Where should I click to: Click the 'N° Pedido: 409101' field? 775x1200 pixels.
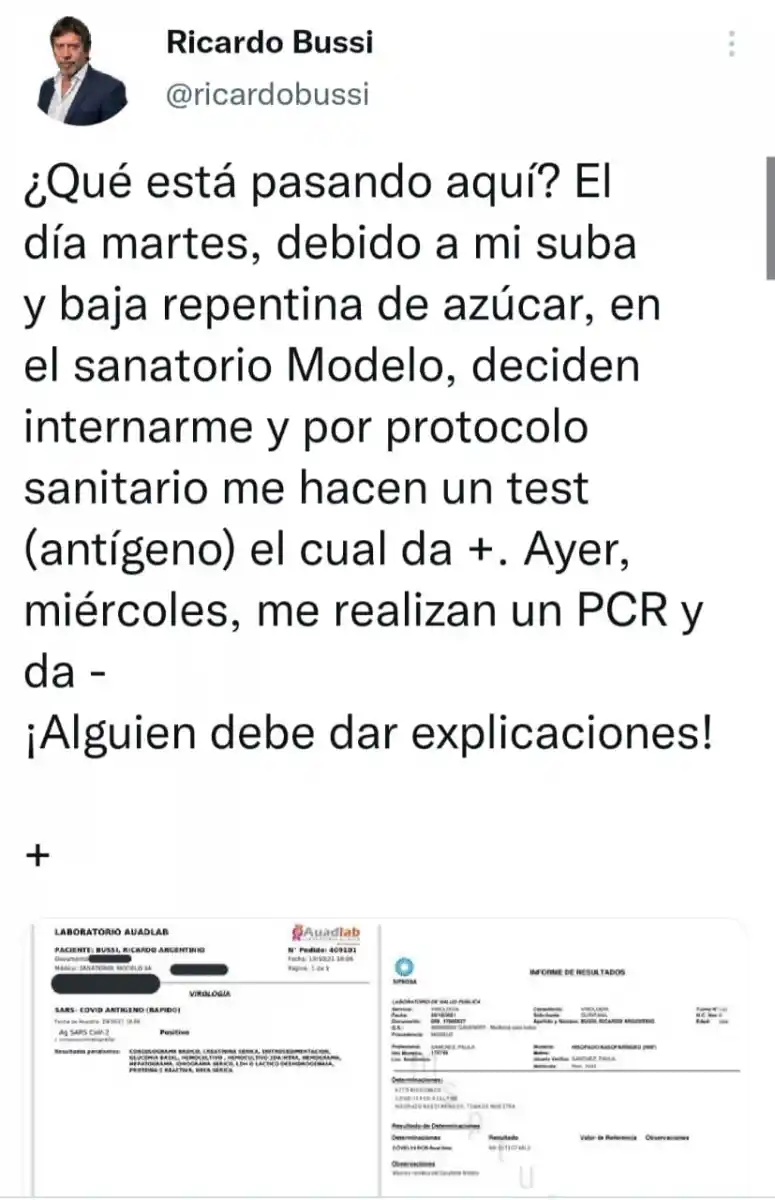point(323,950)
